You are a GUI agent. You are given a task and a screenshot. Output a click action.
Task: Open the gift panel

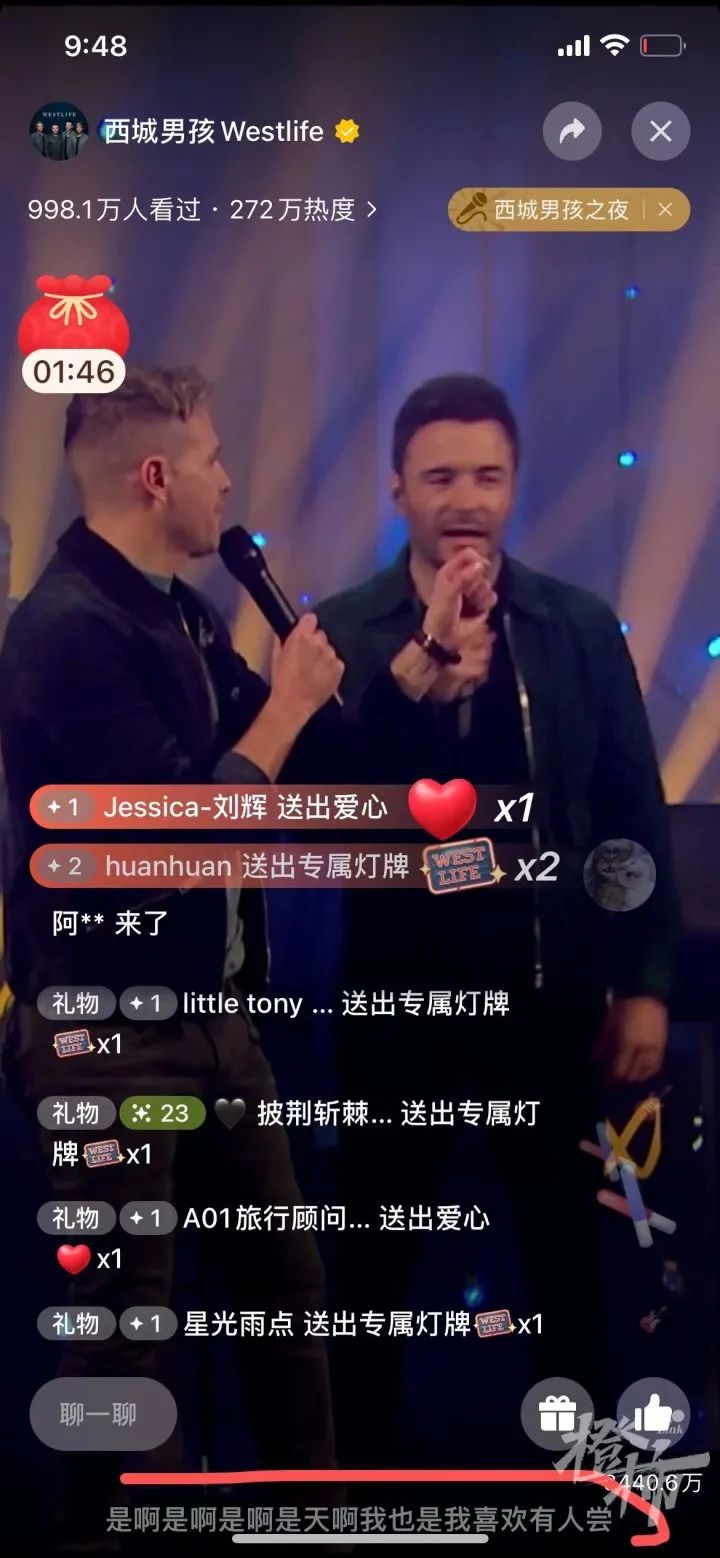point(557,1414)
